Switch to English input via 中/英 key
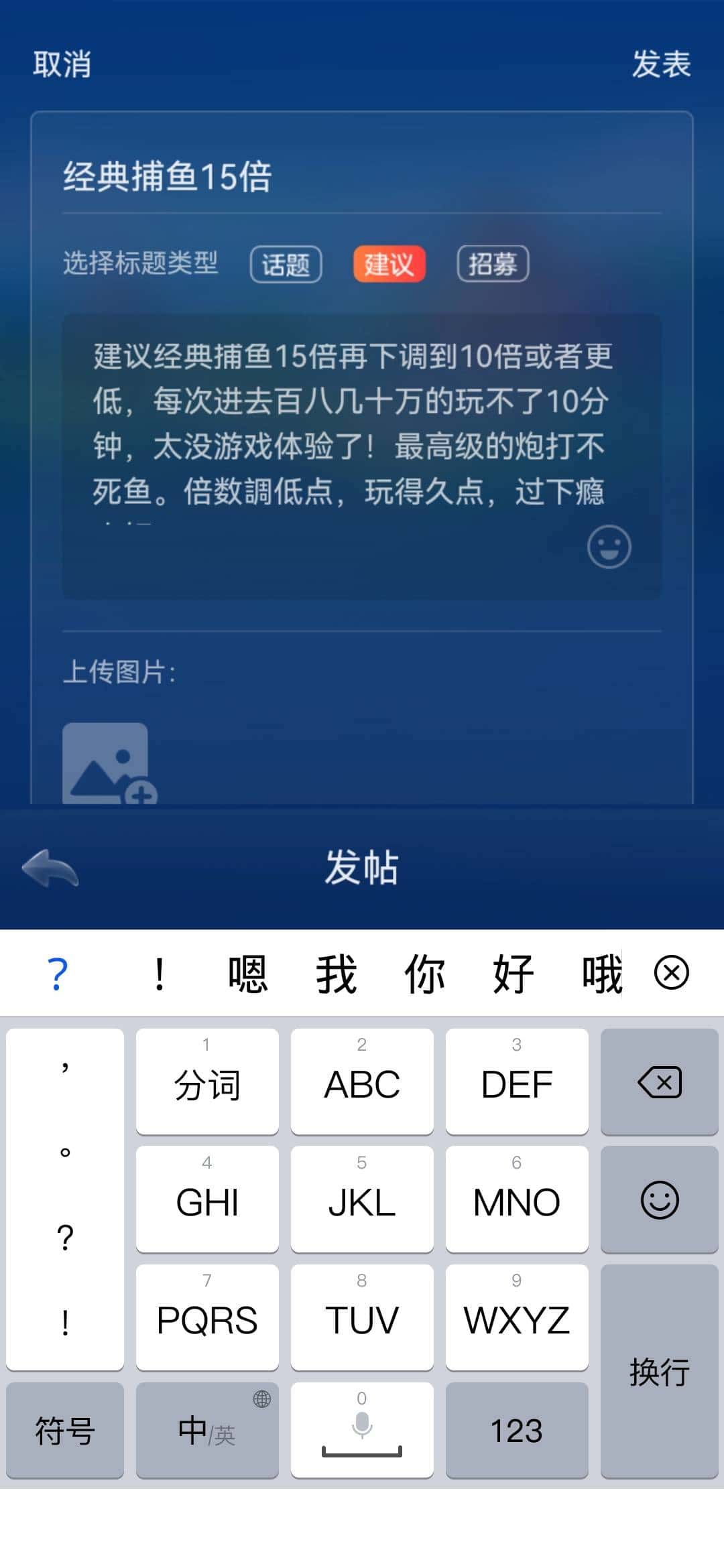The width and height of the screenshot is (724, 1568). 206,1431
